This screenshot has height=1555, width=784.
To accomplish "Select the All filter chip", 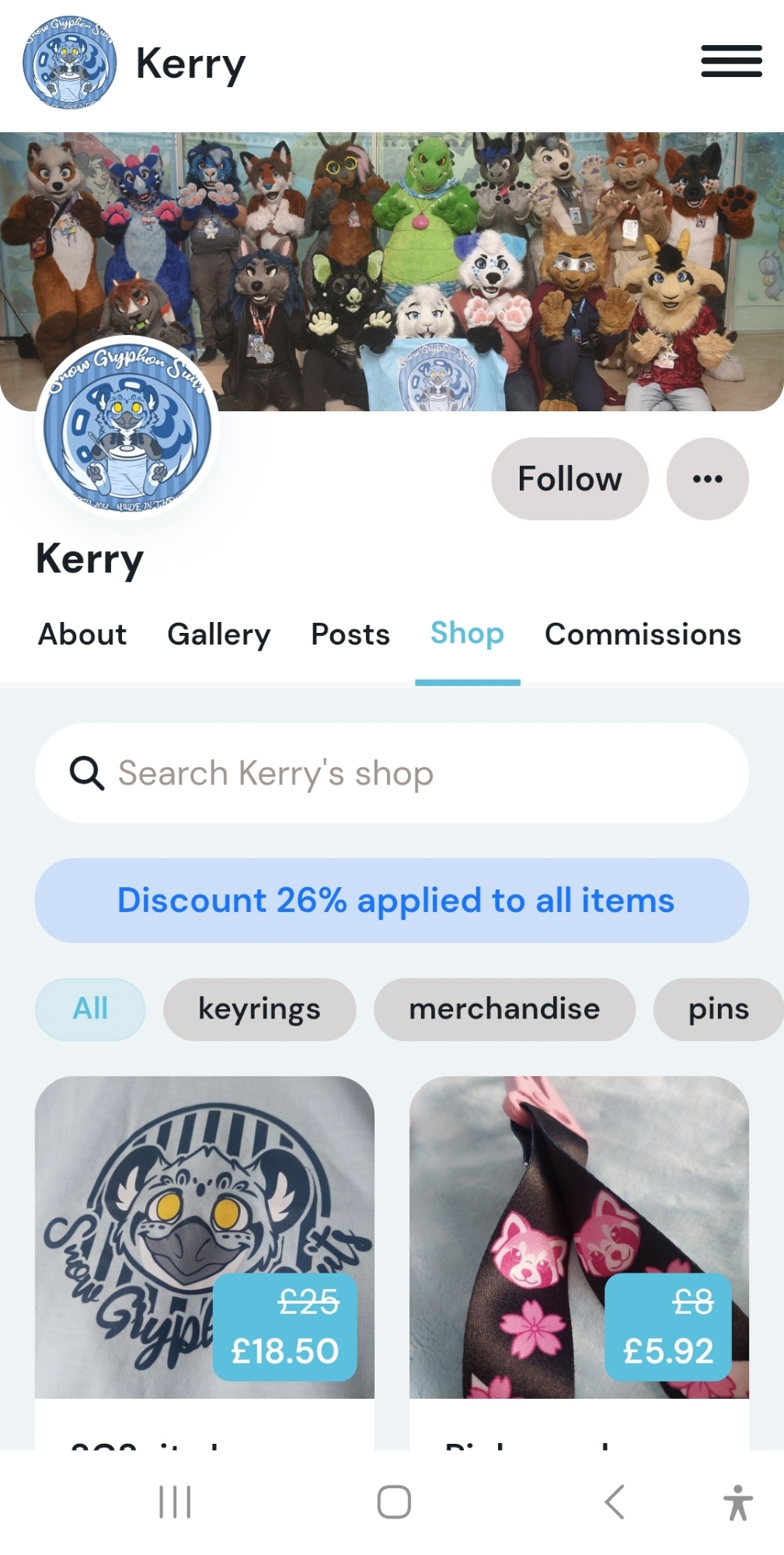I will click(90, 1009).
